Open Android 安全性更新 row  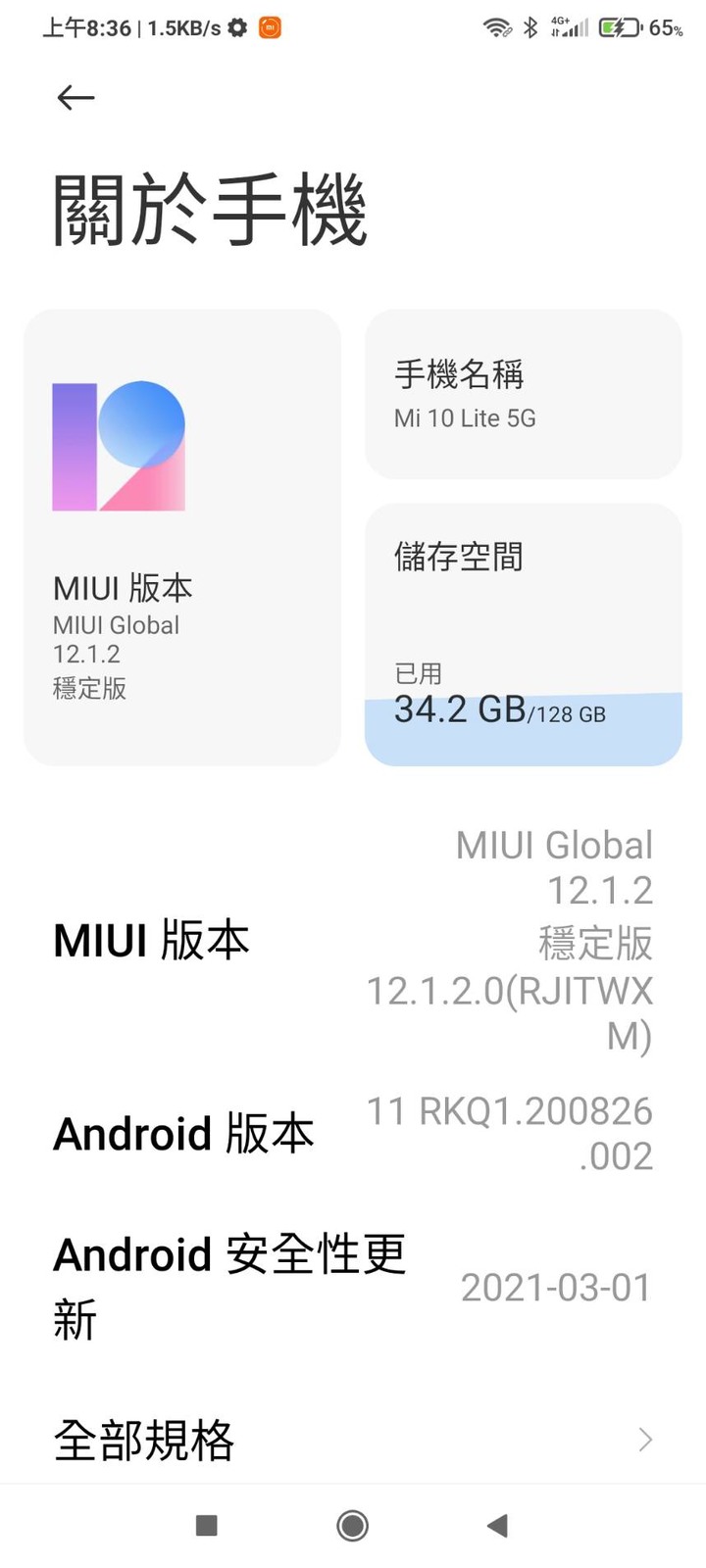[353, 1287]
